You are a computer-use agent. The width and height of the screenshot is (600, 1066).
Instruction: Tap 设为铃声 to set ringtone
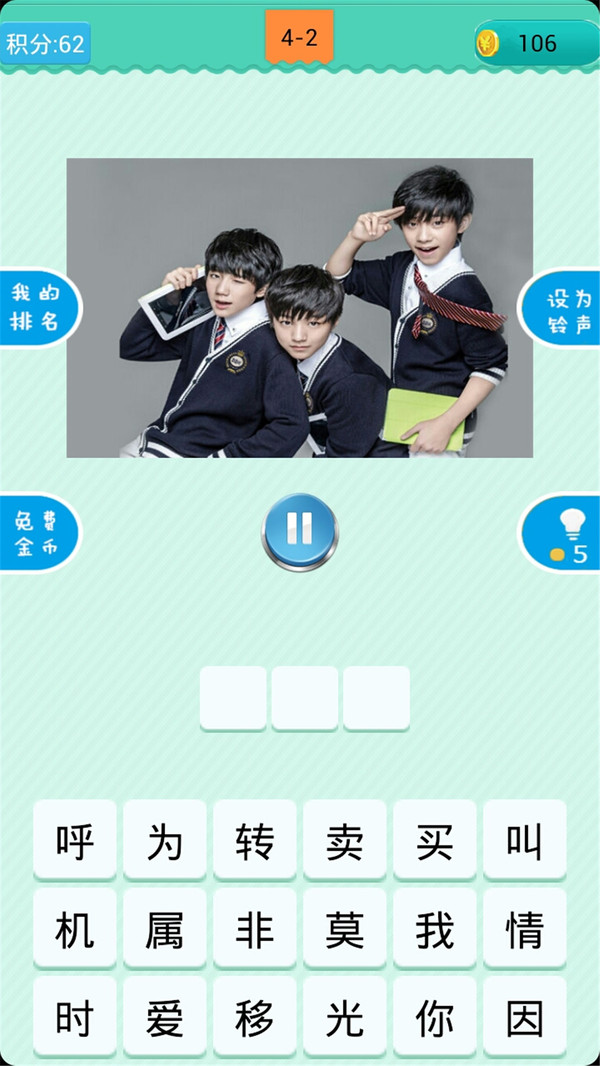pyautogui.click(x=563, y=309)
